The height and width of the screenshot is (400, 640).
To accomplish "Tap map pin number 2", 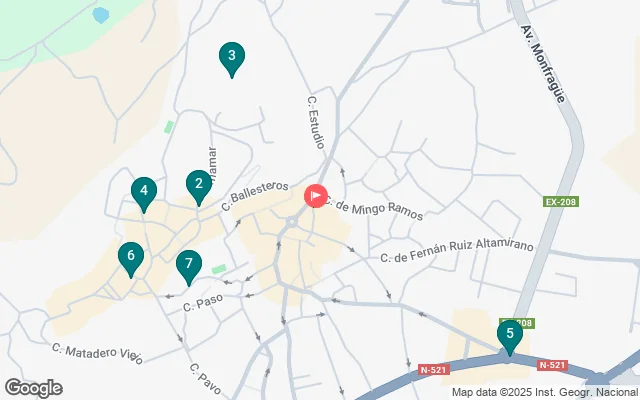I will click(x=198, y=184).
